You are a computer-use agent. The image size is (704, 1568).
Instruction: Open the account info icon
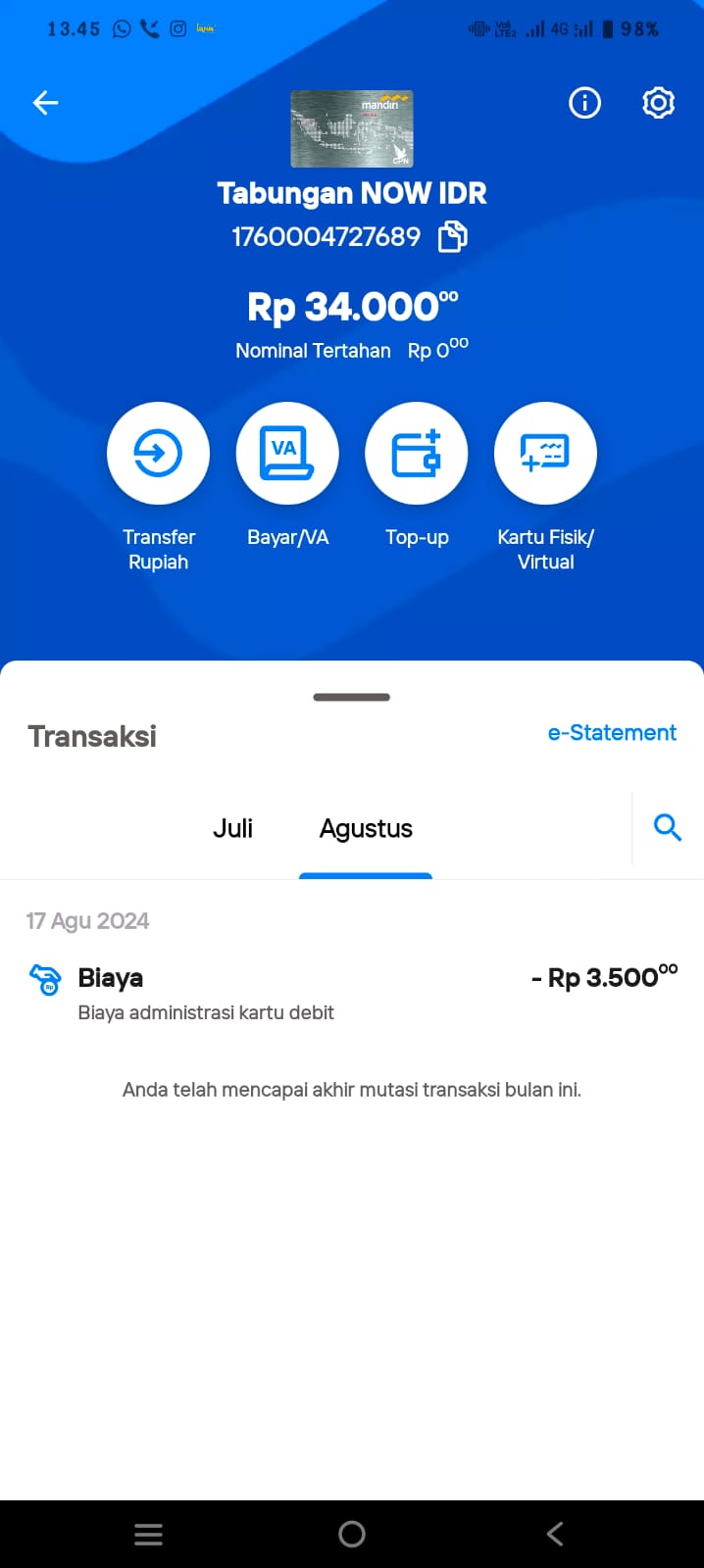tap(584, 102)
